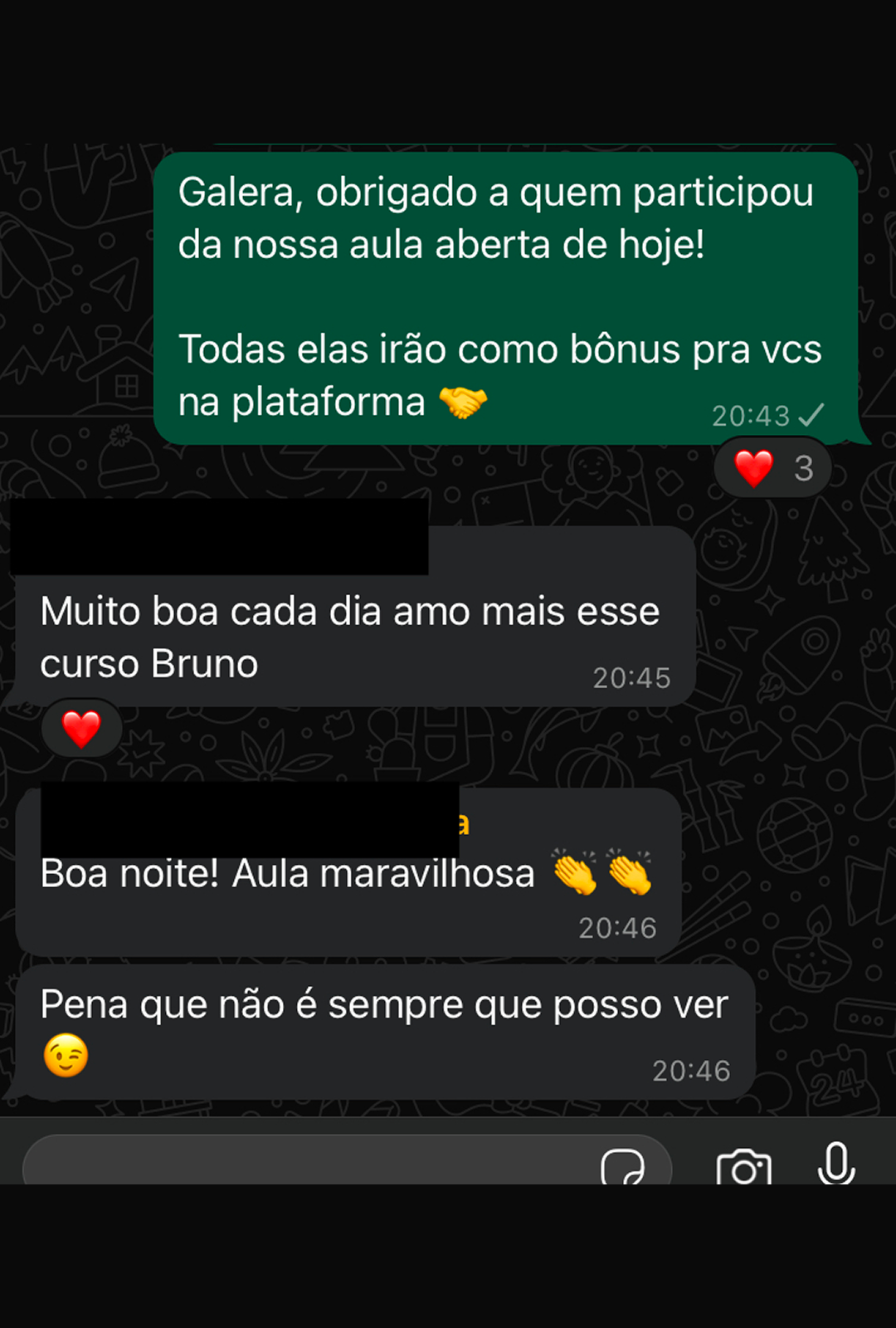
Task: Open the camera to send a photo
Action: pos(743,1167)
